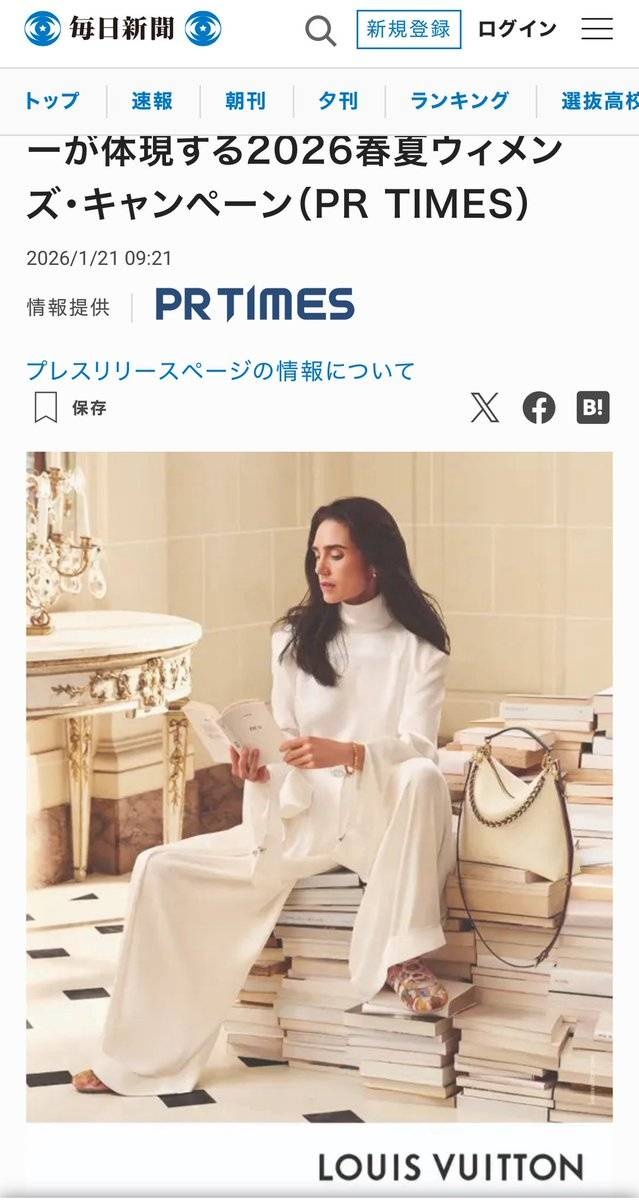The width and height of the screenshot is (639, 1200).
Task: Switch to the トップ tab
Action: [x=50, y=101]
